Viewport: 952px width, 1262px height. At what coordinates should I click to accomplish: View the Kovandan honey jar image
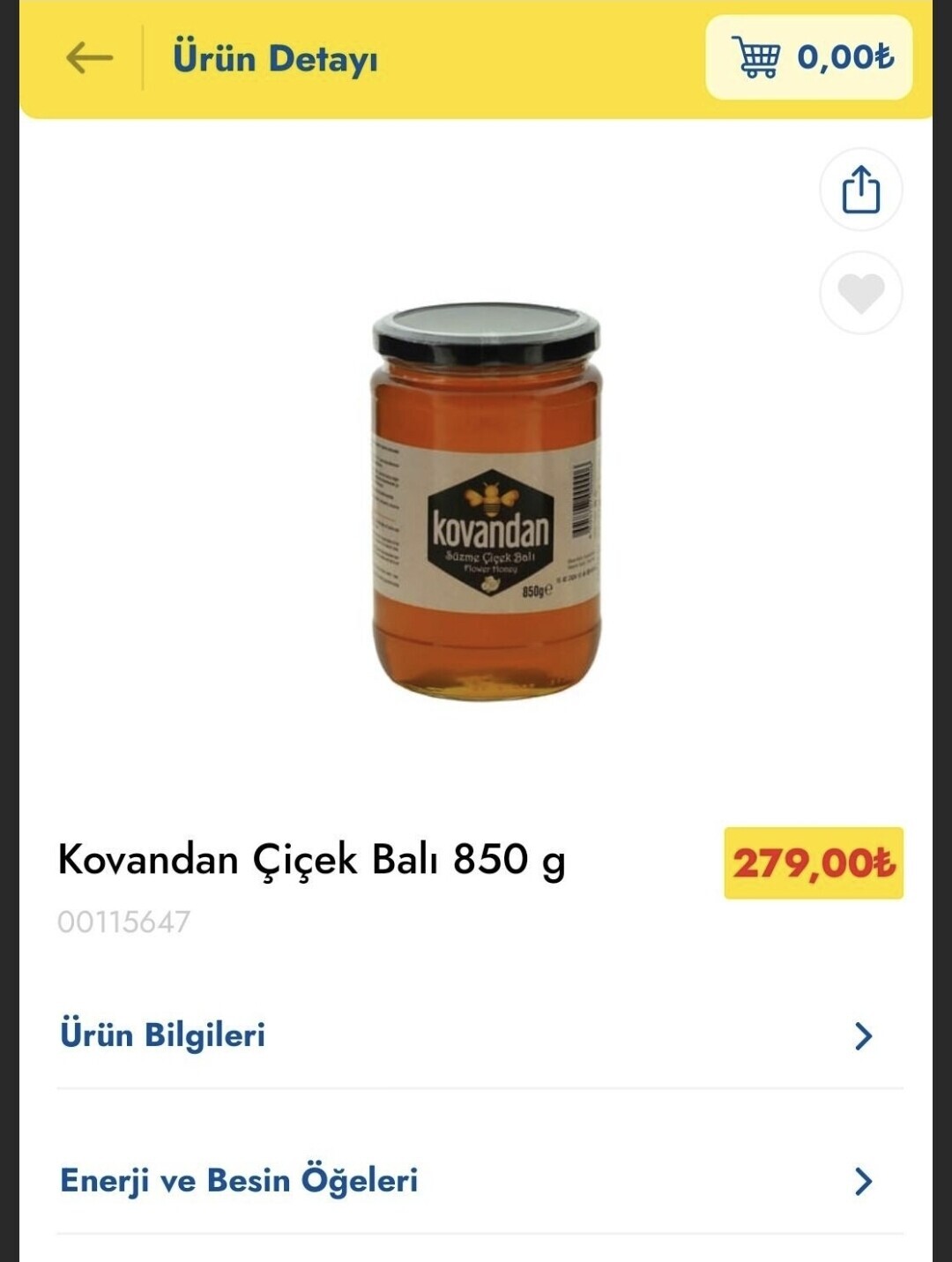point(486,502)
